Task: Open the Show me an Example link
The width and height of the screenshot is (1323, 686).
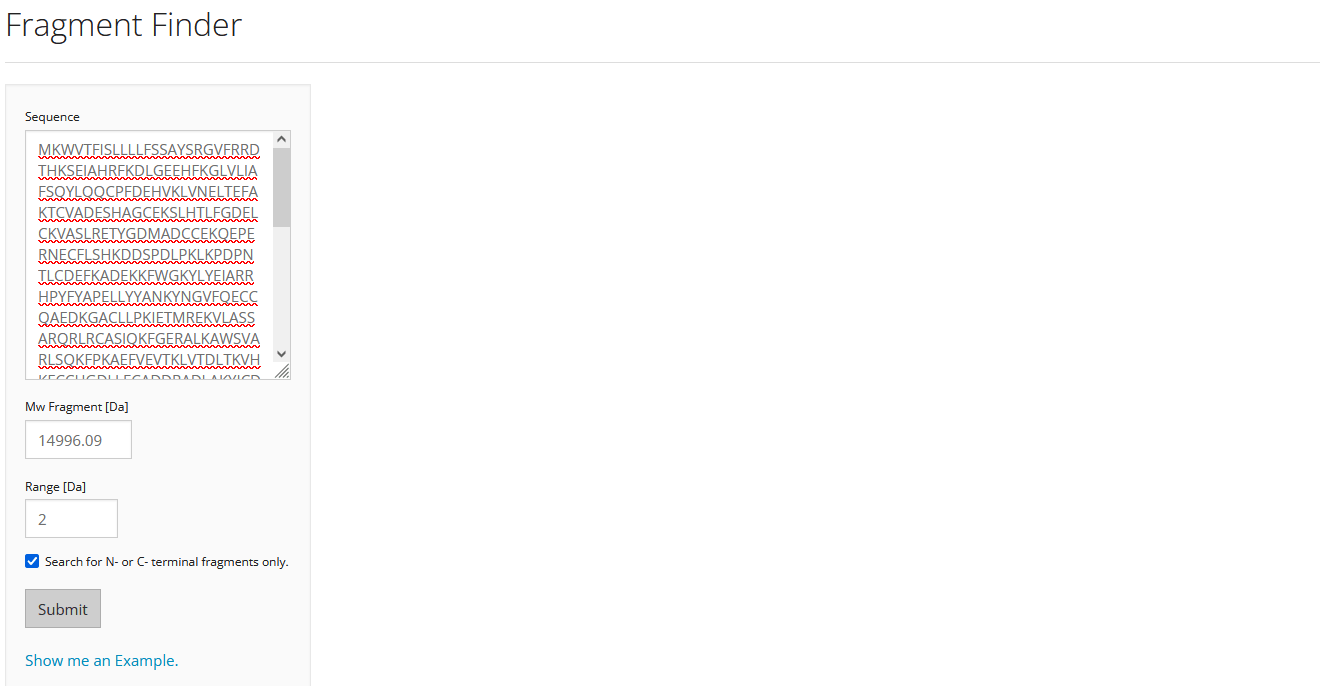Action: click(x=101, y=660)
